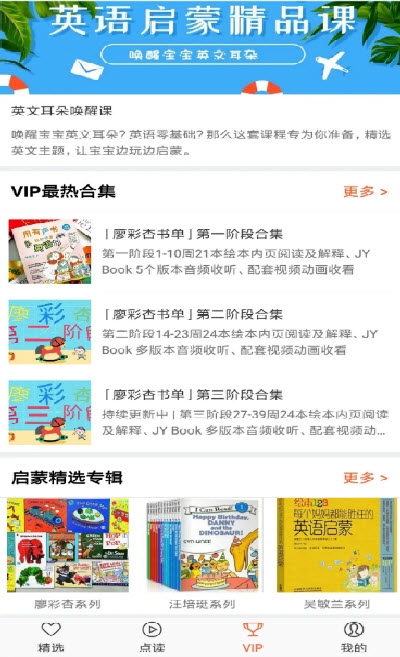Open the 廖彩杏系列 album
Screen dimensions: 400x657
[x=68, y=554]
